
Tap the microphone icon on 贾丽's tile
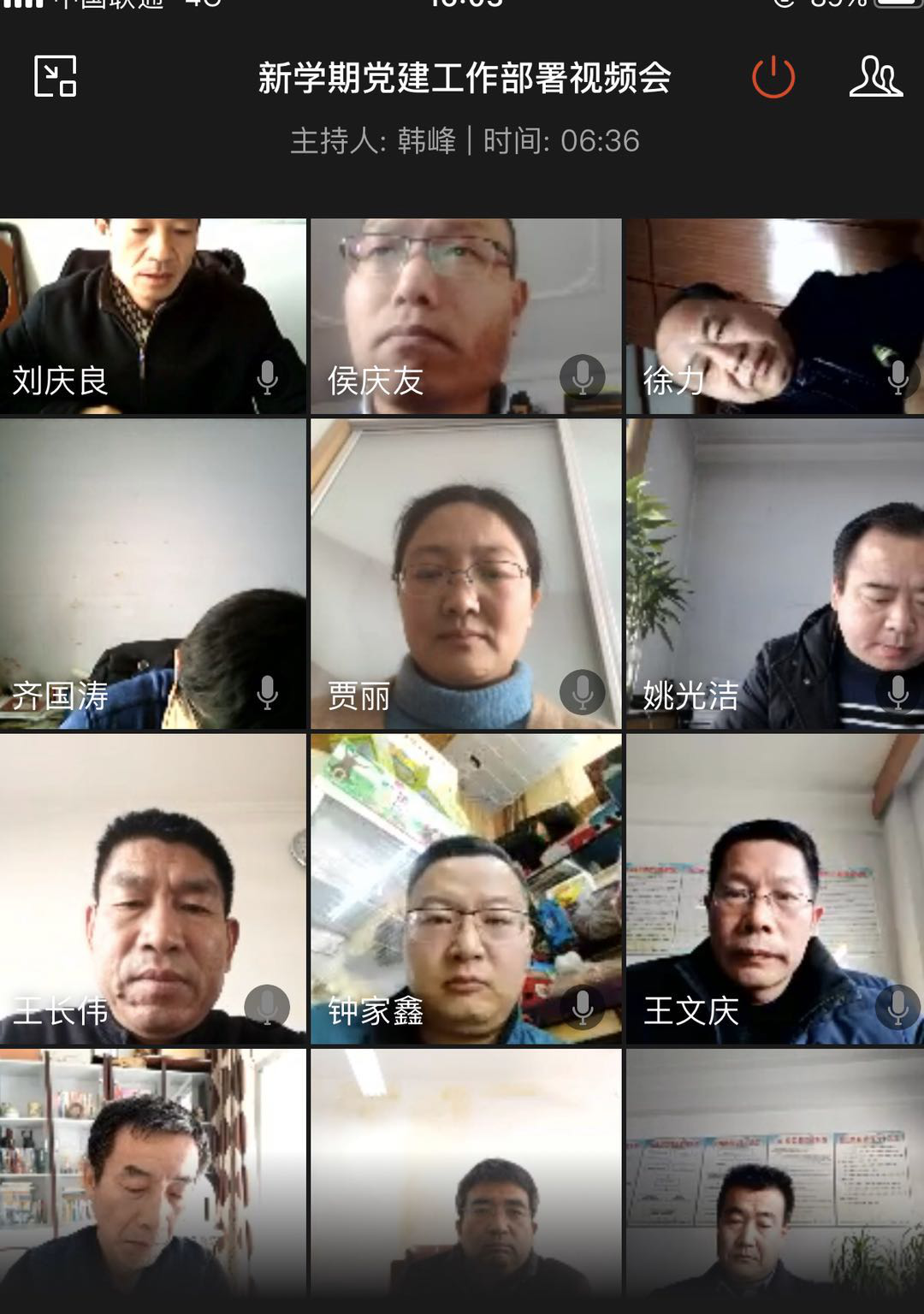583,692
